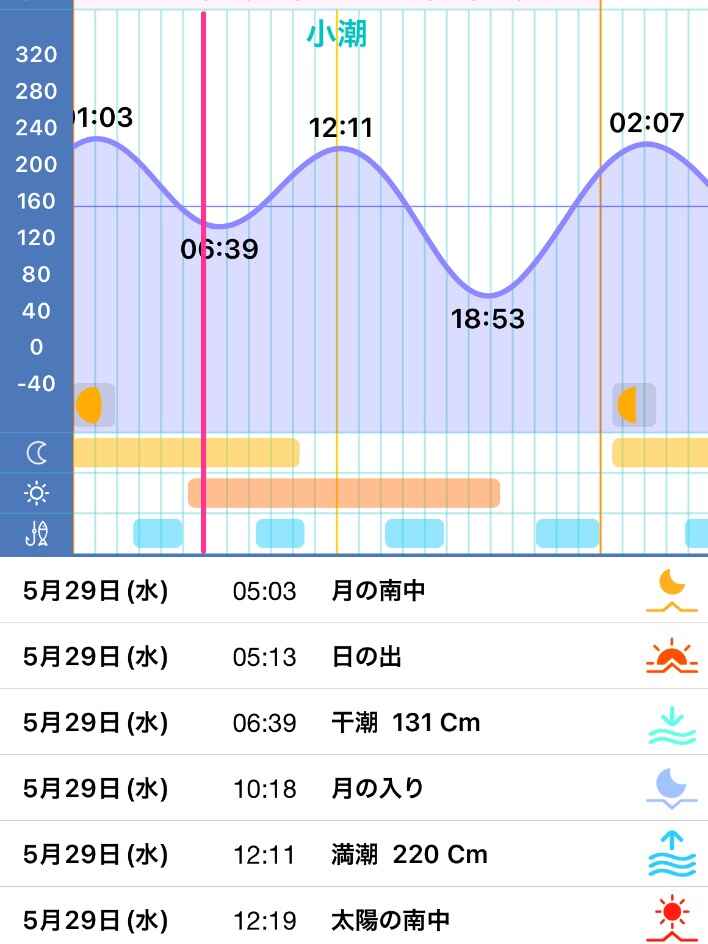This screenshot has width=708, height=944.
Task: Select the 12:11 満潮 220 Cm row
Action: (354, 855)
